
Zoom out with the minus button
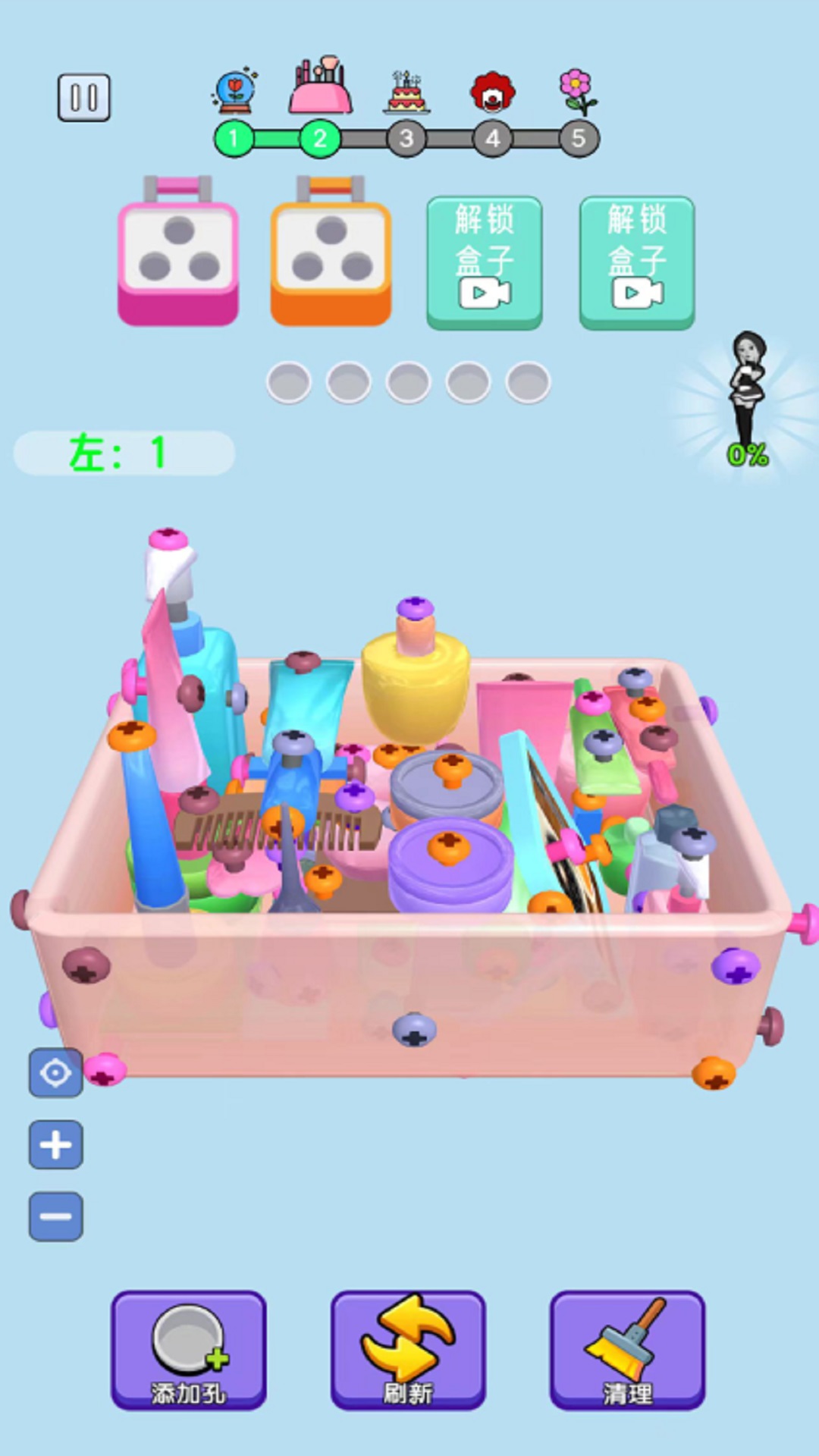[56, 1216]
